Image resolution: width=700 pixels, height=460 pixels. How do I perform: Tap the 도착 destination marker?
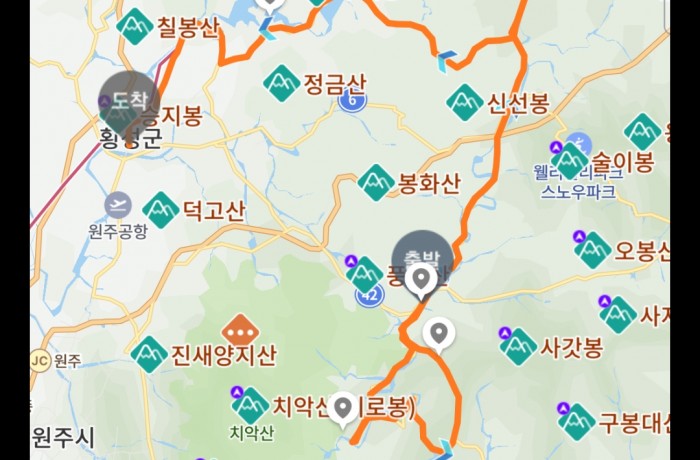click(129, 101)
